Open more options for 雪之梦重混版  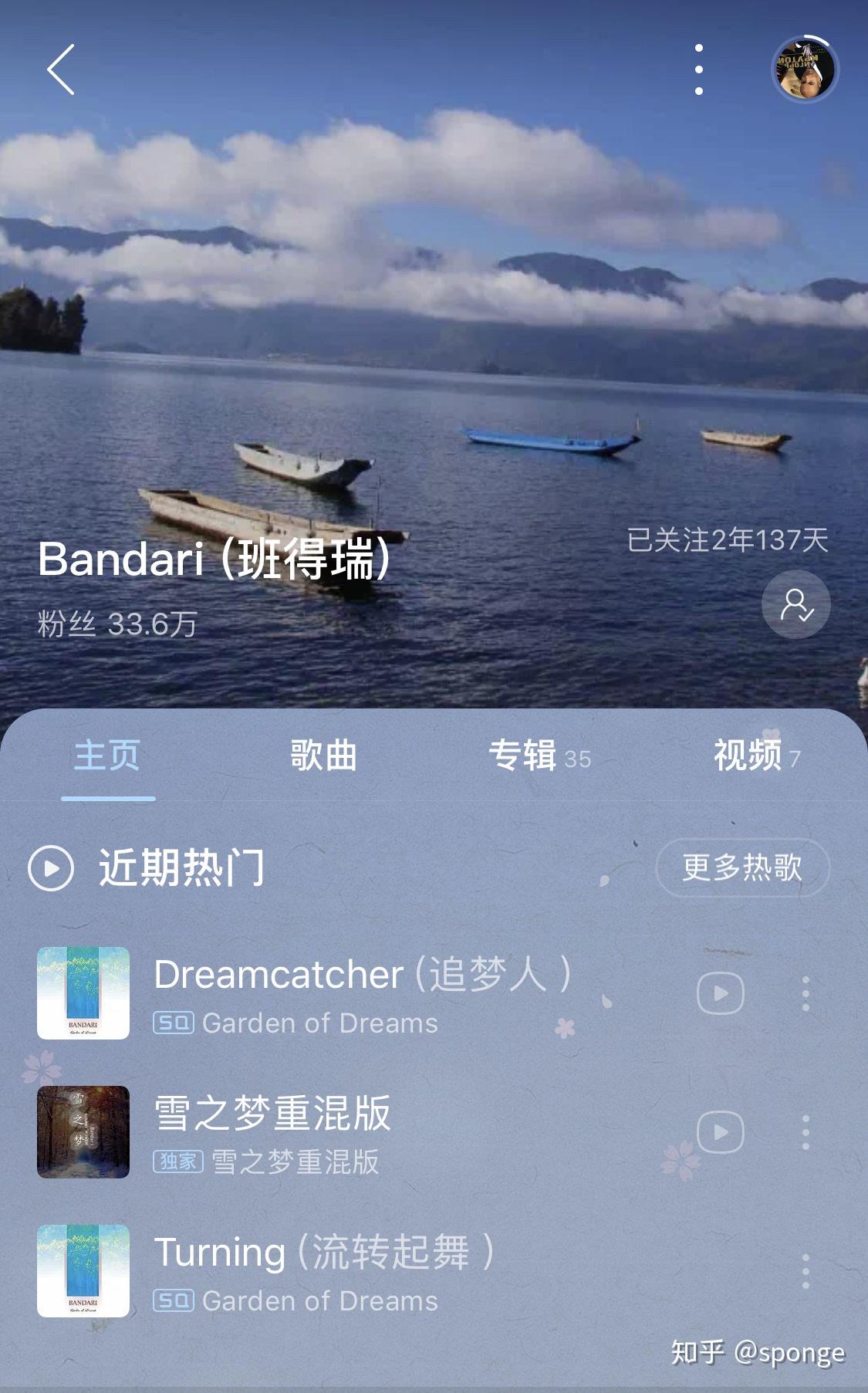coord(806,1132)
